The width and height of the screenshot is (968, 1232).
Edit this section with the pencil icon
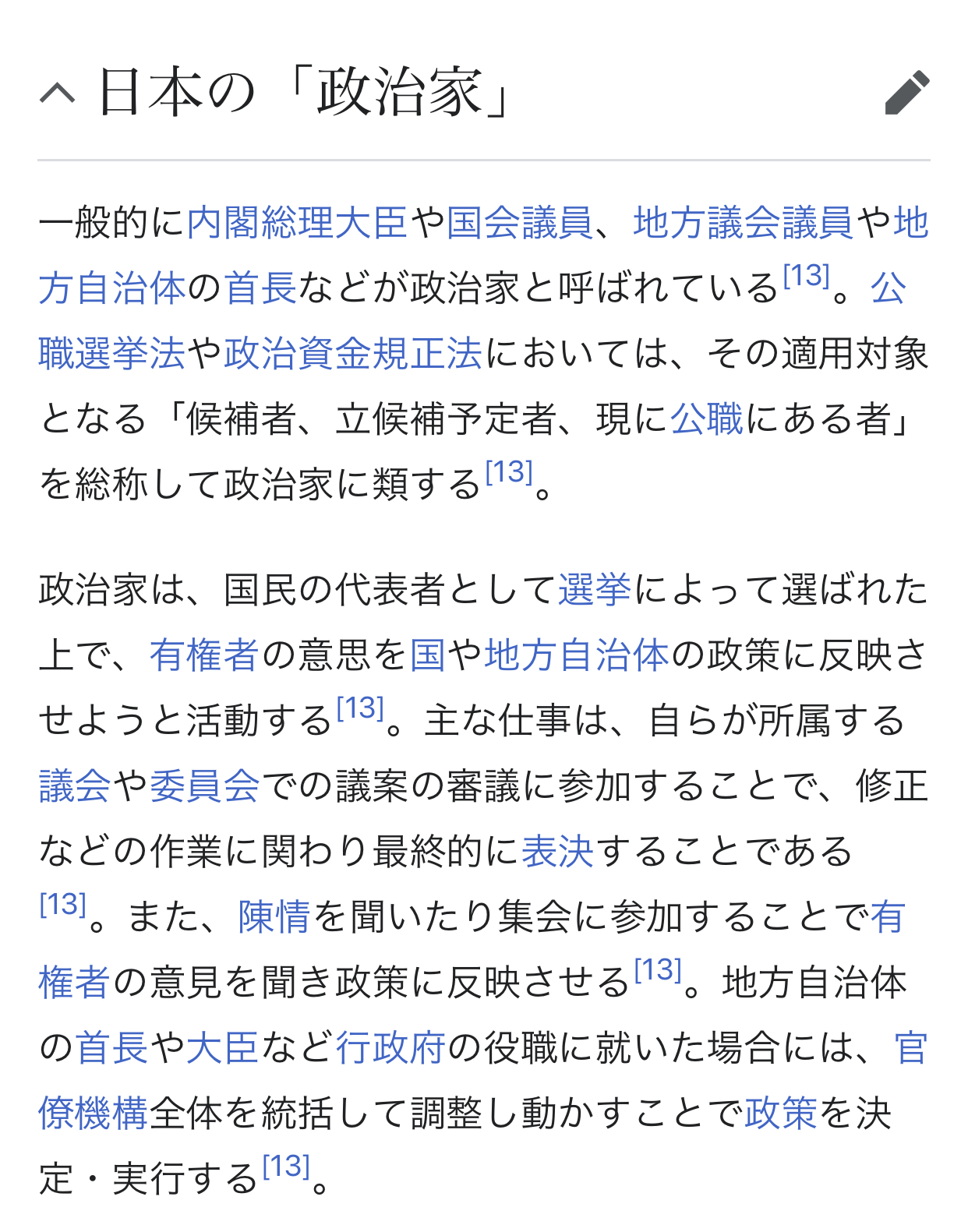[907, 93]
